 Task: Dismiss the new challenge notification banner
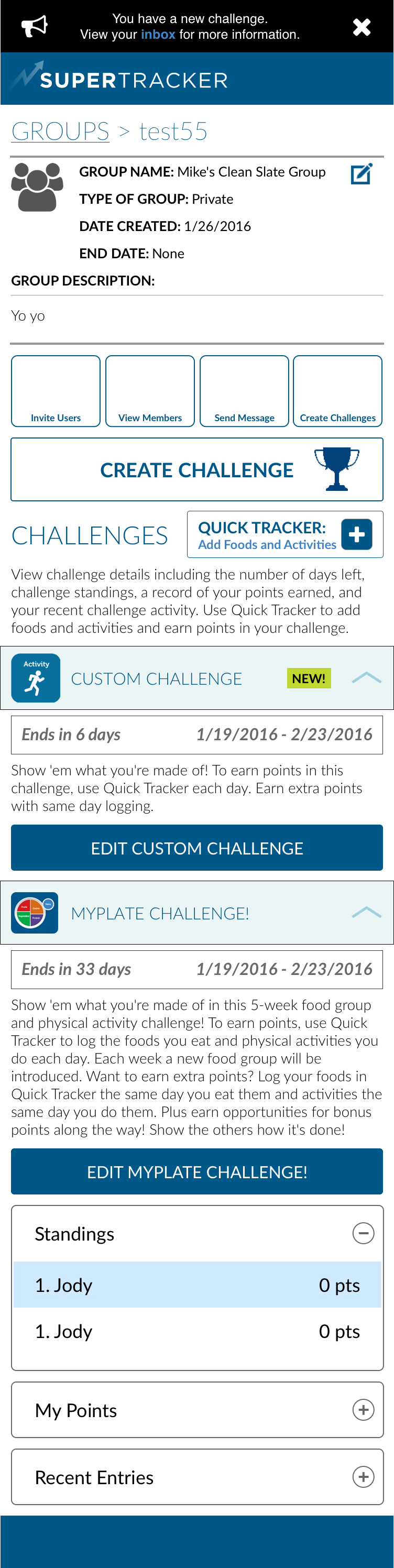pos(361,27)
